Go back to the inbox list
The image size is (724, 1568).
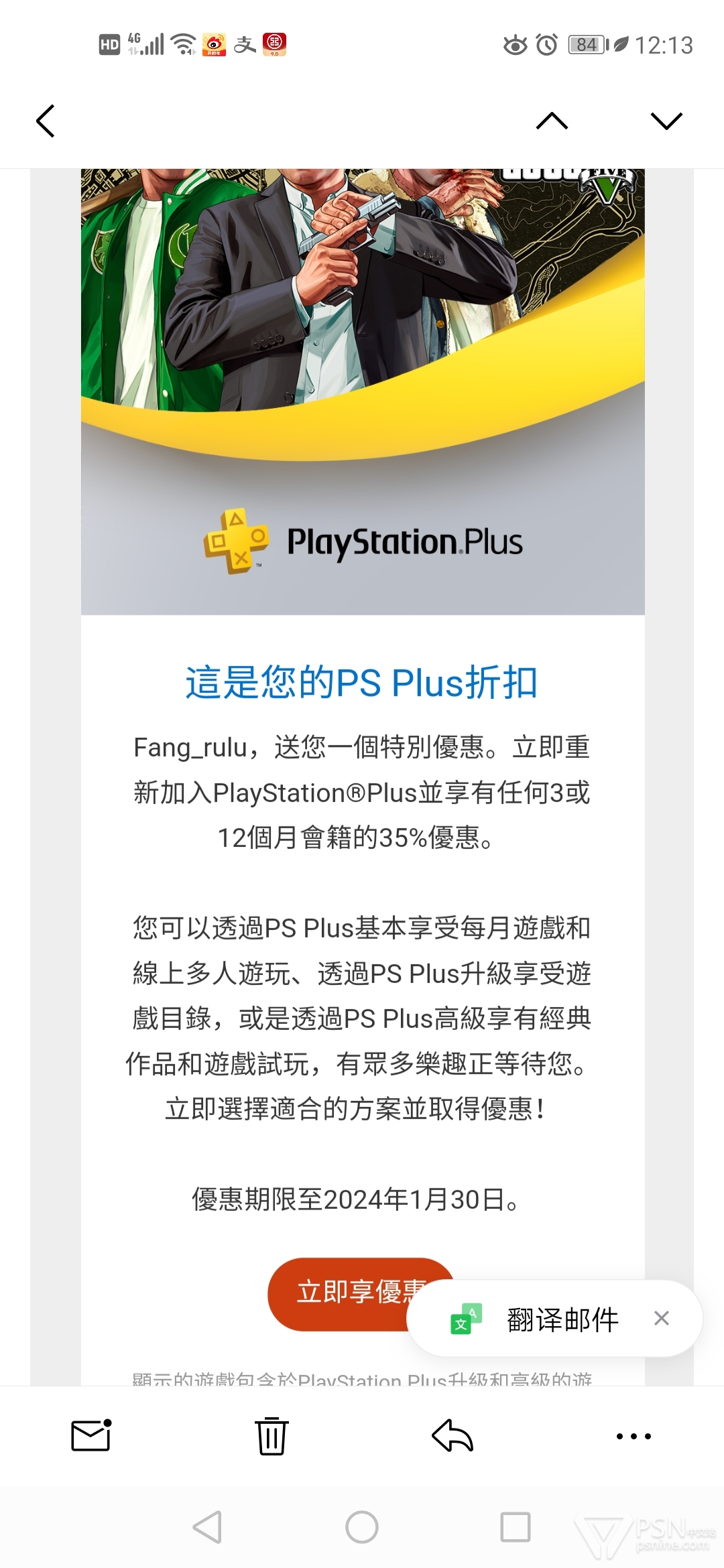click(x=45, y=121)
